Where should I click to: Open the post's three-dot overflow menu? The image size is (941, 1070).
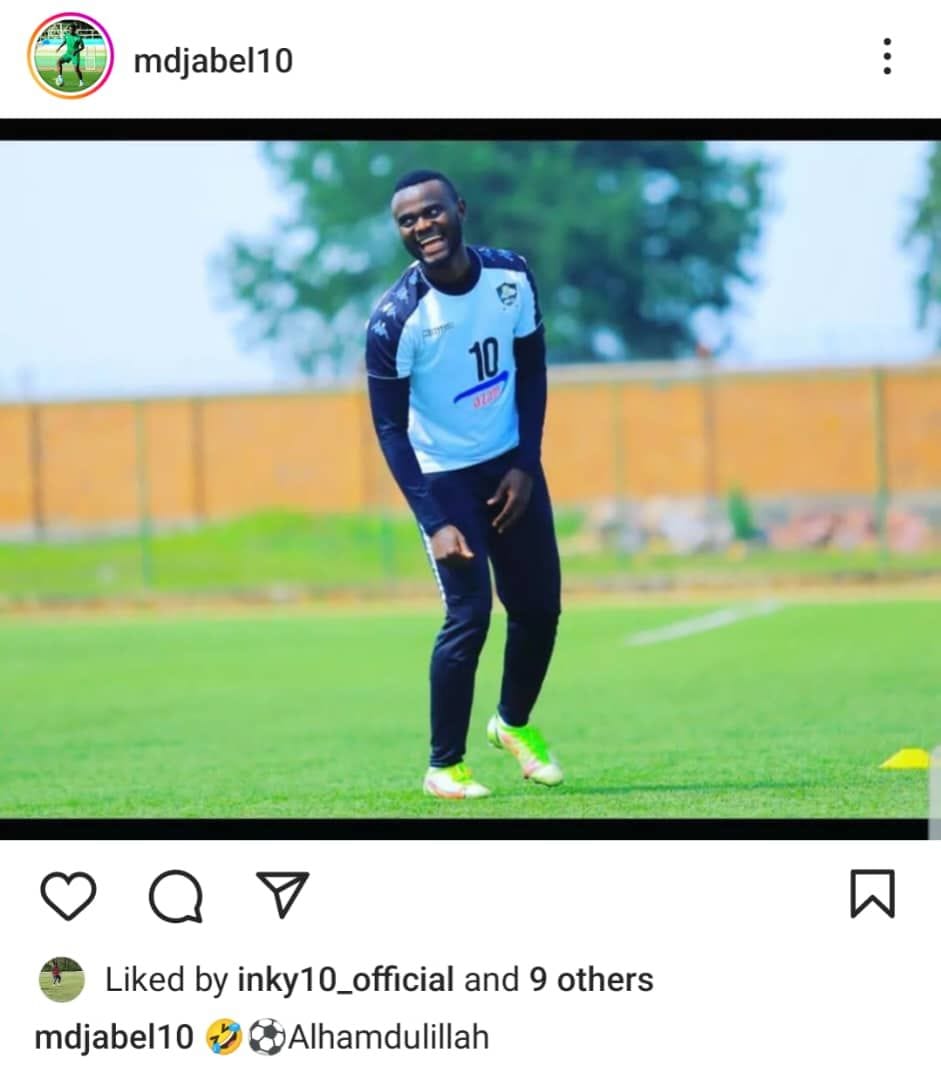[886, 57]
